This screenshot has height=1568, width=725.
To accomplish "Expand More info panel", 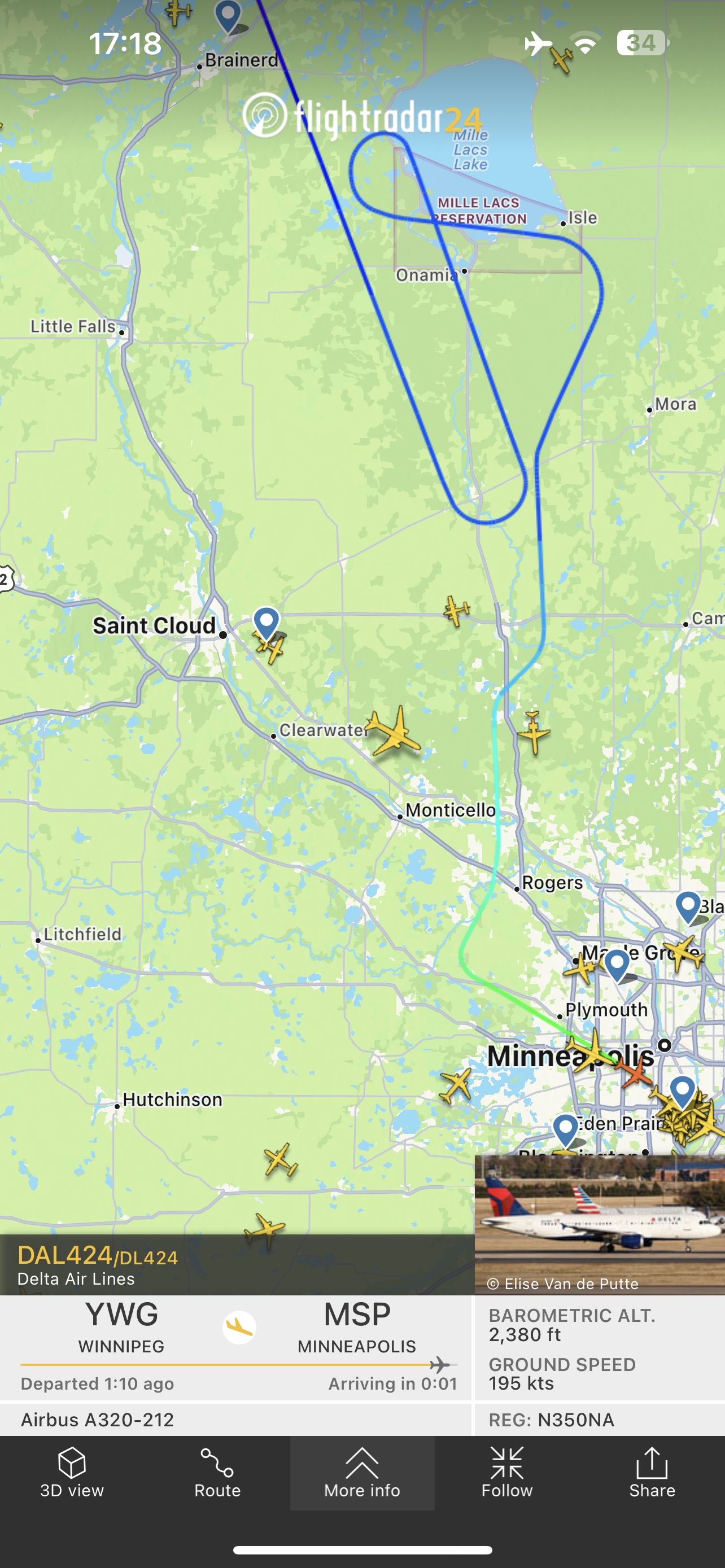I will (x=362, y=1473).
